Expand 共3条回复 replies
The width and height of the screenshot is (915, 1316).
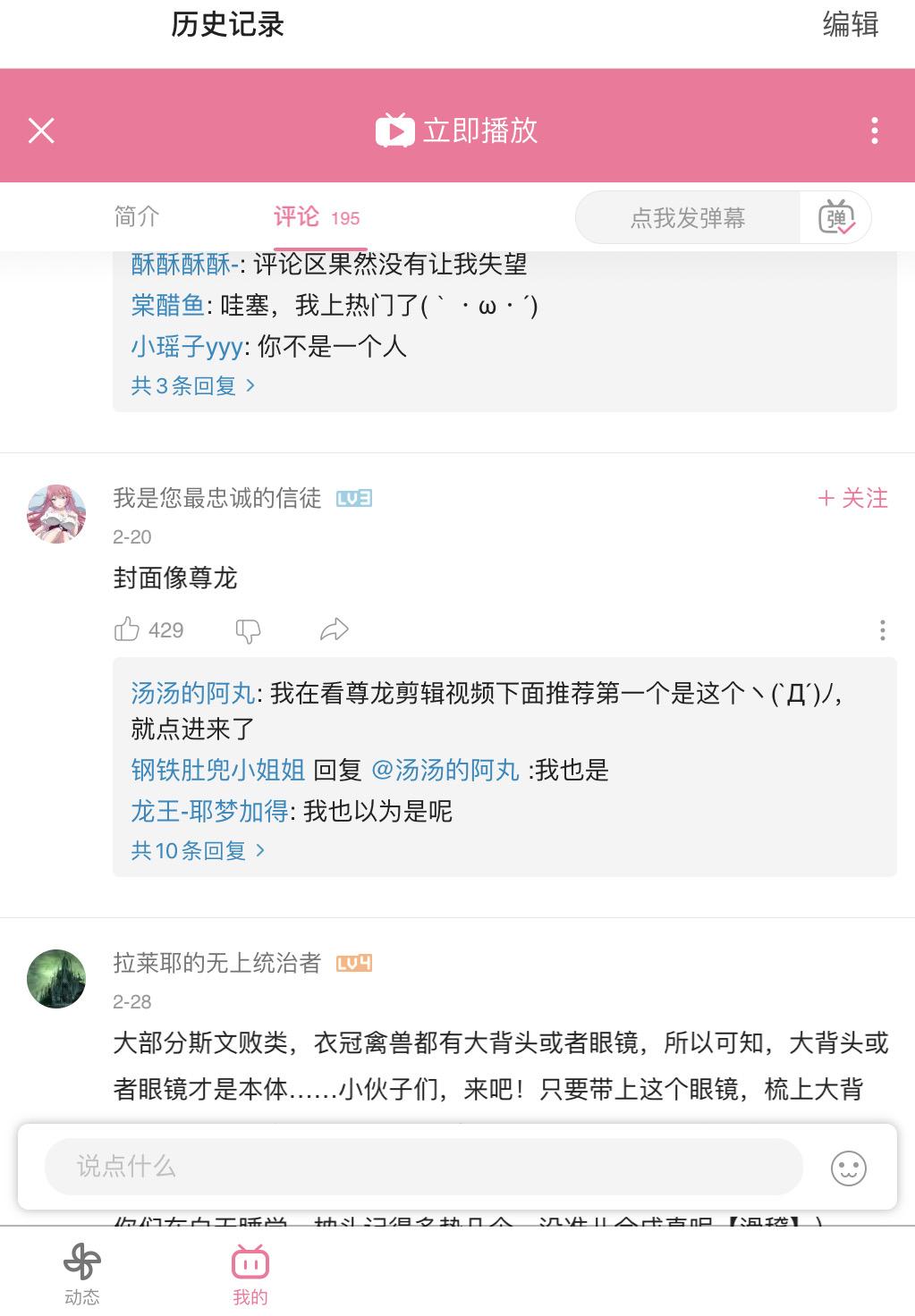192,385
